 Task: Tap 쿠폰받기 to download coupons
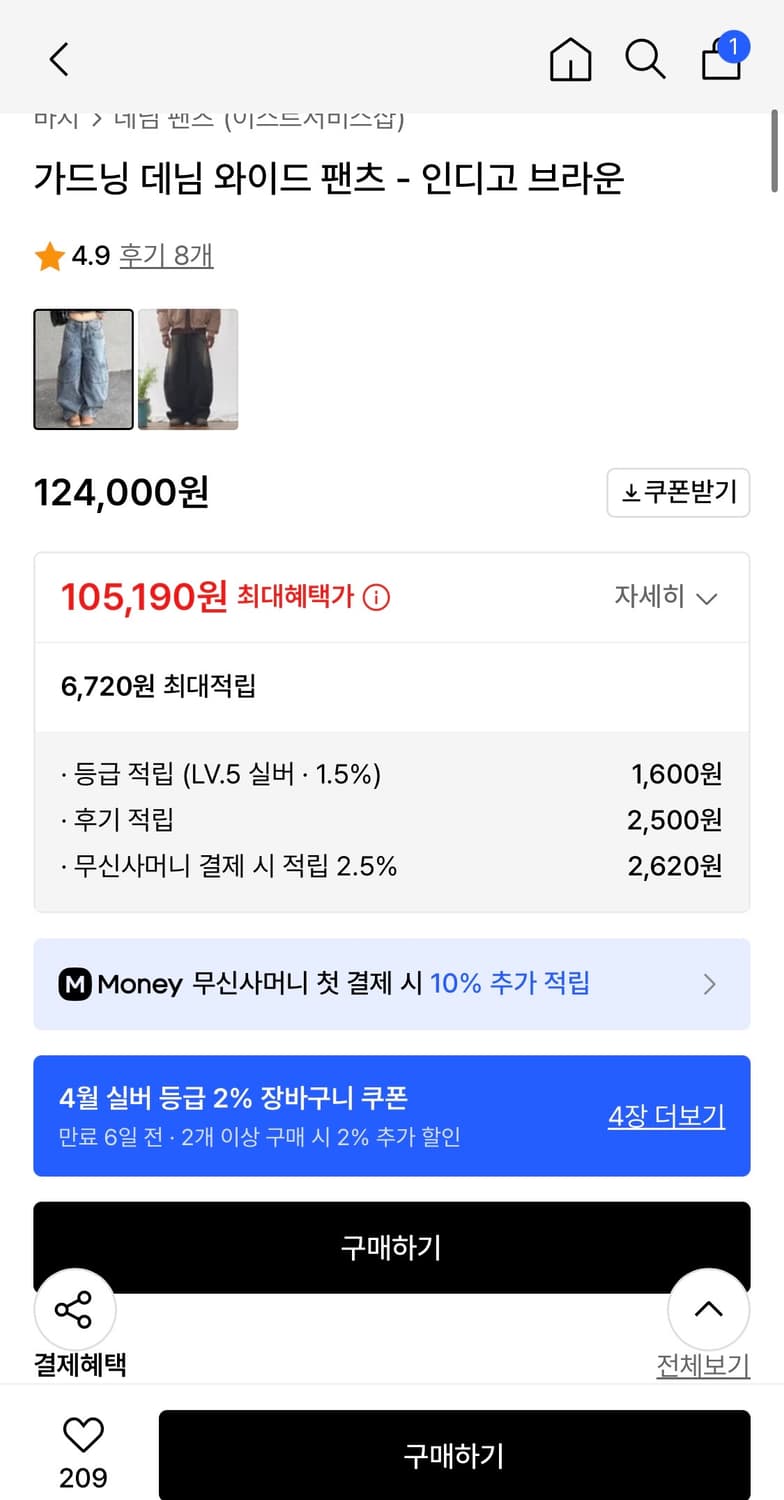[678, 492]
